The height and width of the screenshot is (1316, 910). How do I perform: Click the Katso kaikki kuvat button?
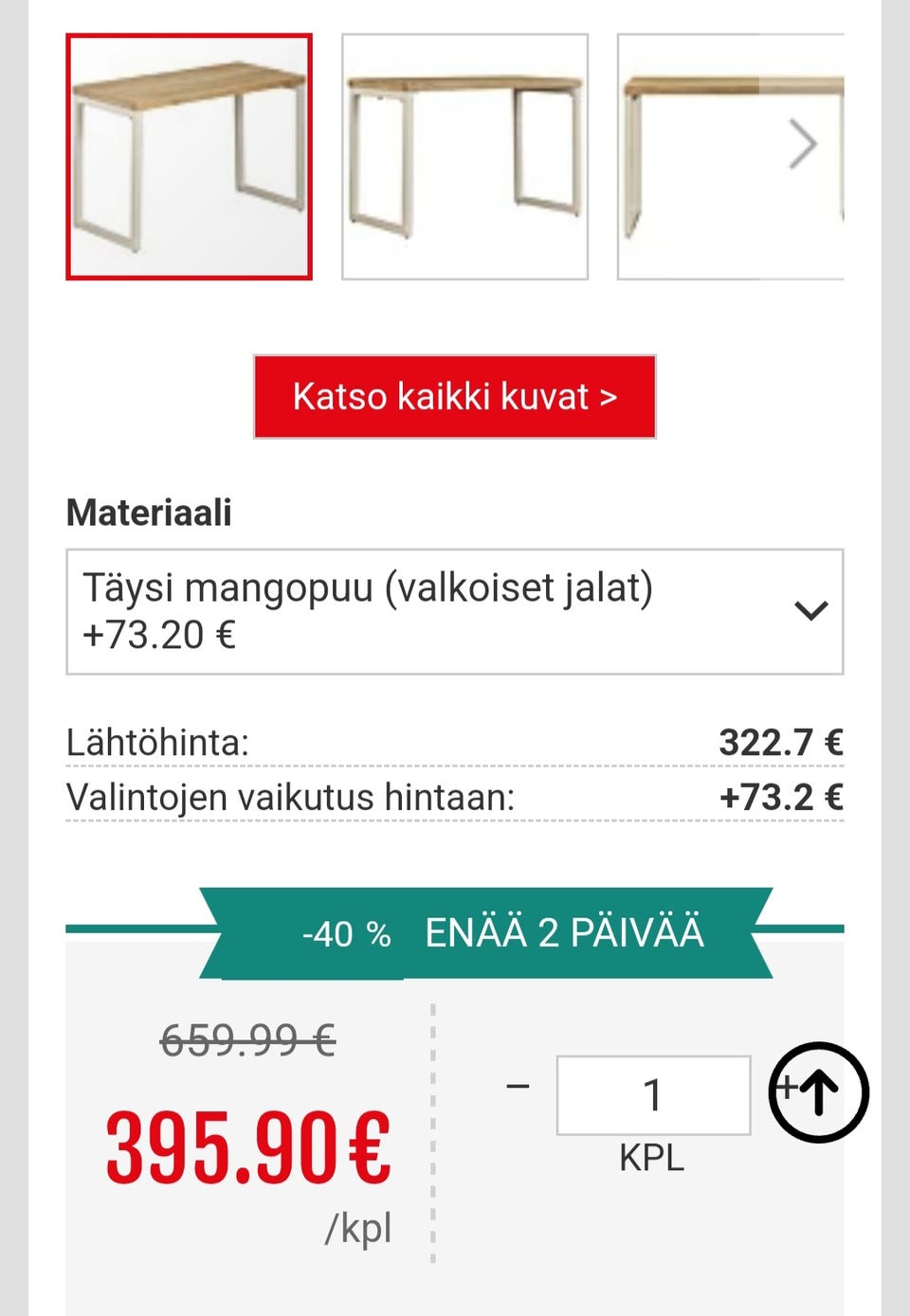454,397
